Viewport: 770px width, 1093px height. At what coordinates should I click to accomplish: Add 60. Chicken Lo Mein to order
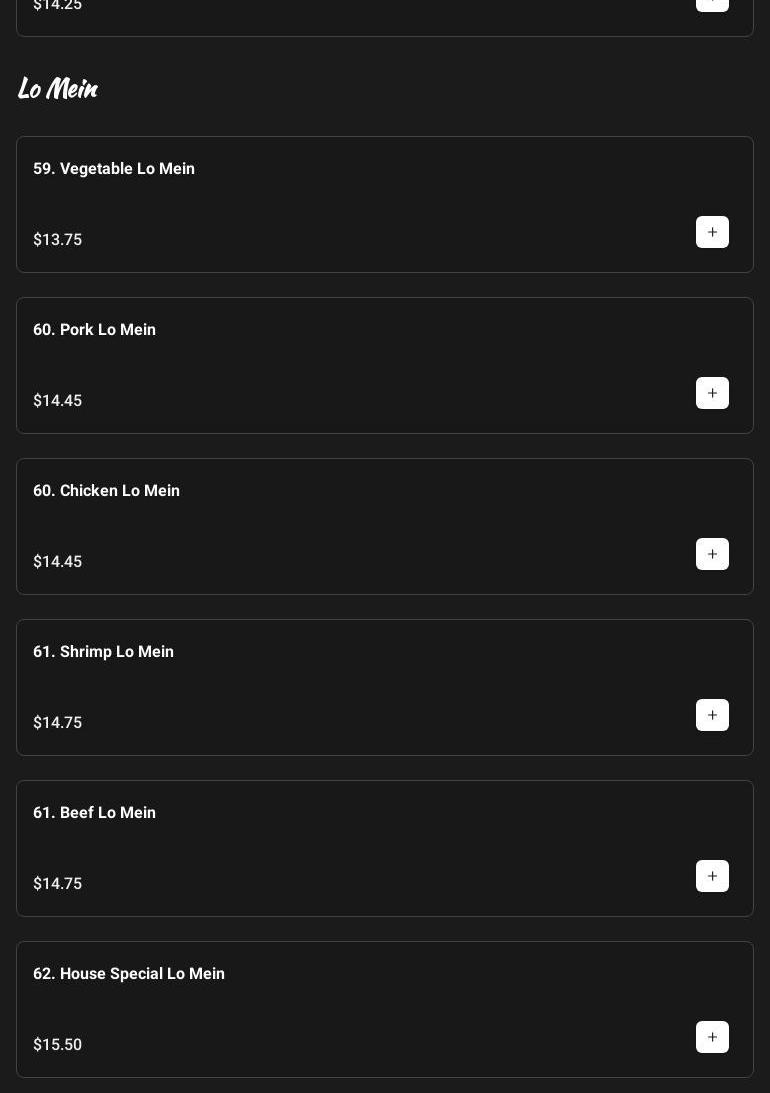pos(712,554)
